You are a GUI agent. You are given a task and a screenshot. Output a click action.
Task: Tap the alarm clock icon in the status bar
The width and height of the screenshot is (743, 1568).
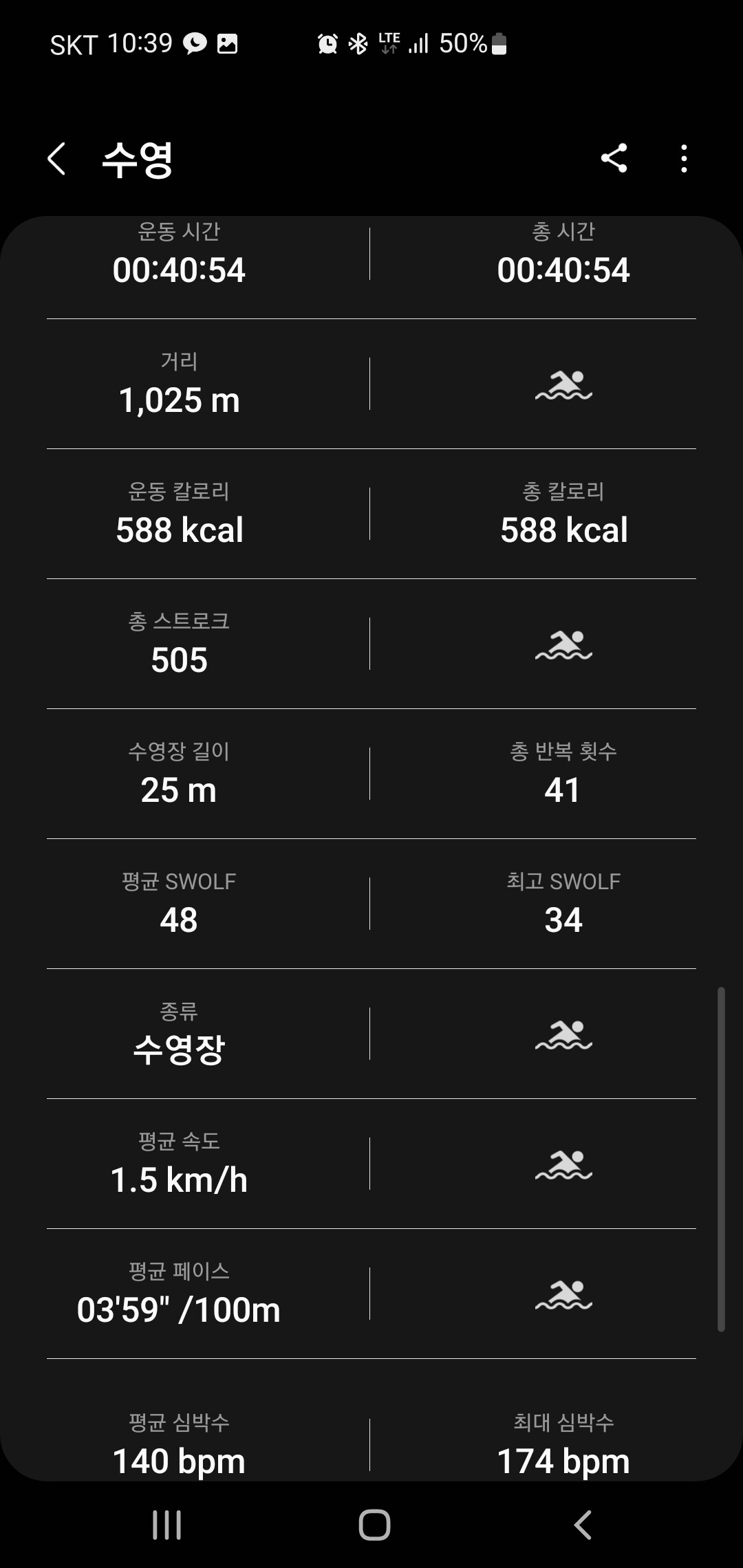click(x=327, y=43)
